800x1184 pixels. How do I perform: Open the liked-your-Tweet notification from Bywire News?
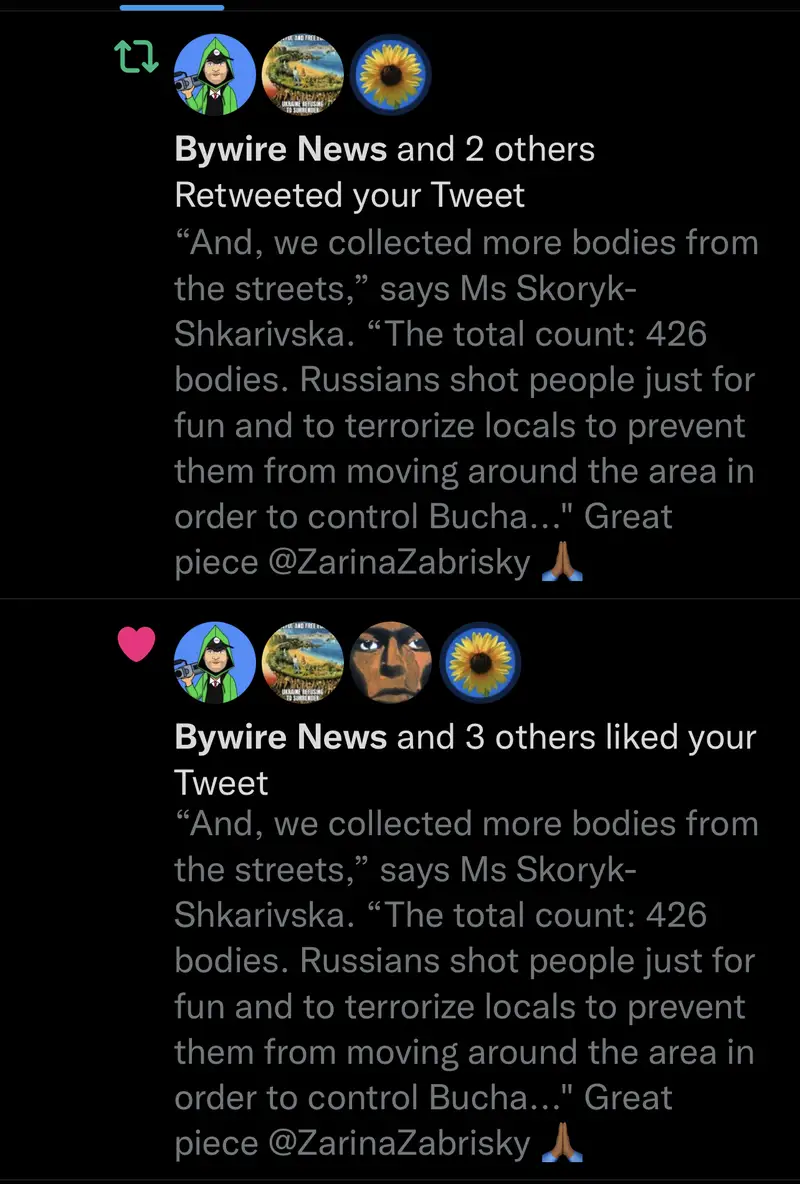(x=465, y=960)
